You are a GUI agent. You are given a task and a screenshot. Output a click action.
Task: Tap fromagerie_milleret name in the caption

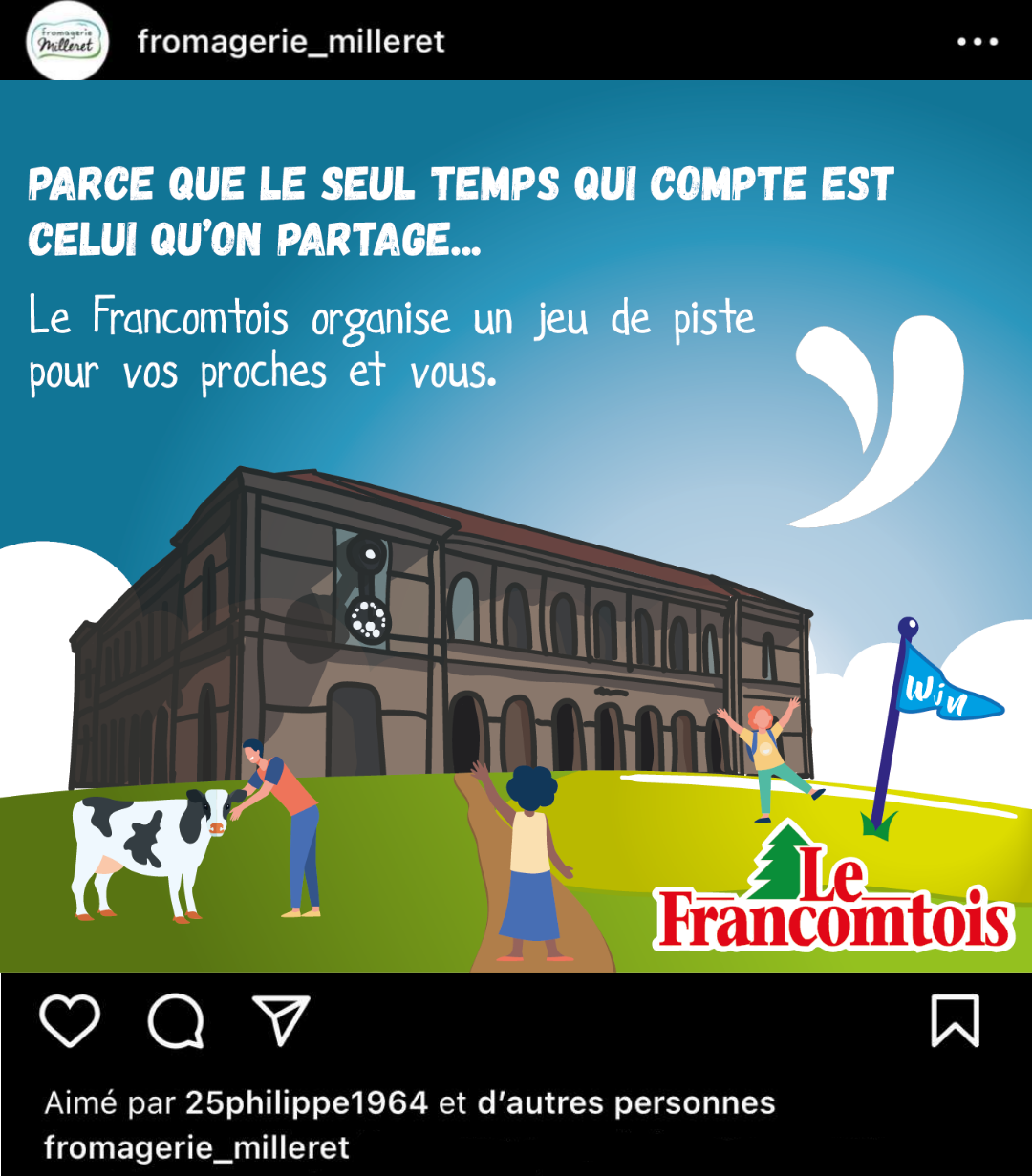click(197, 1147)
